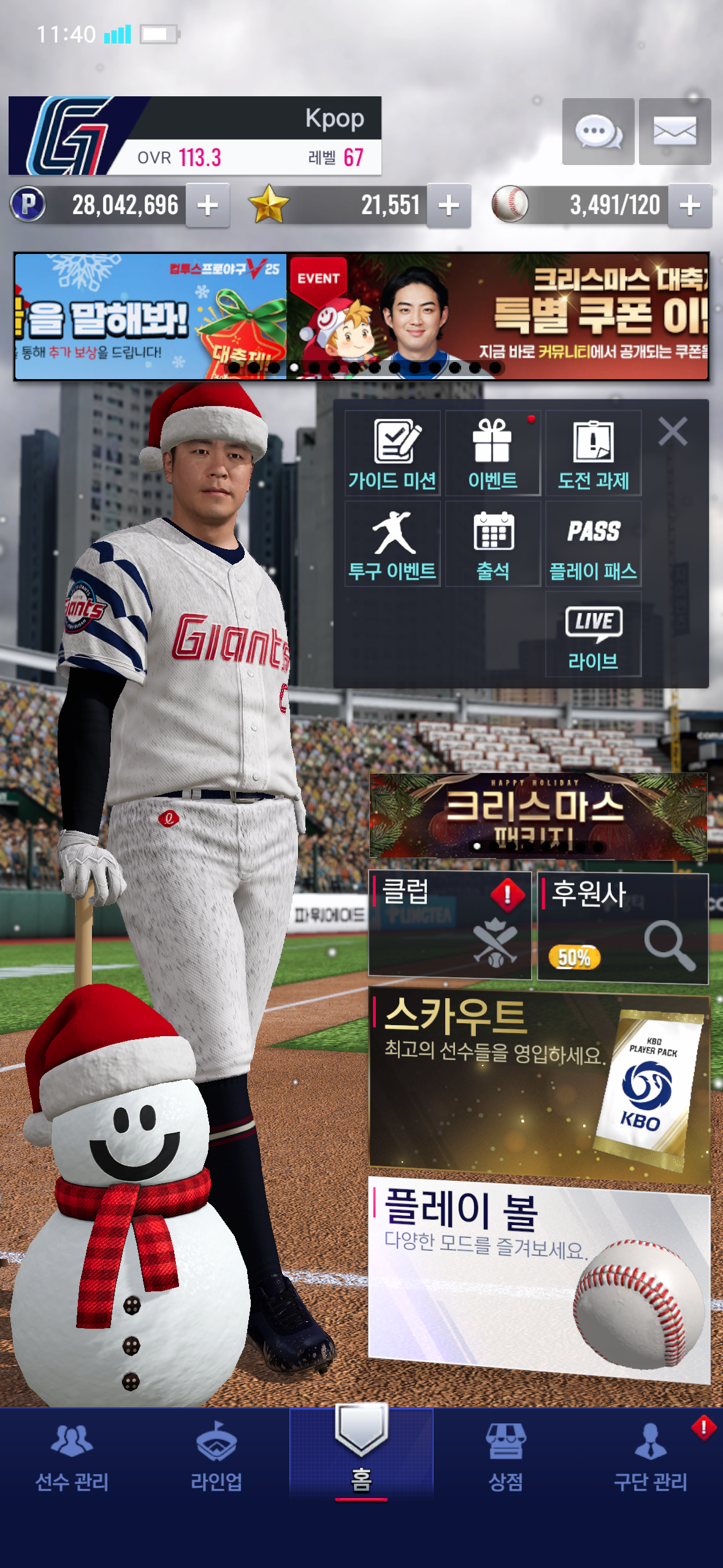
Task: Open the 플레이 패스 menu
Action: click(593, 544)
